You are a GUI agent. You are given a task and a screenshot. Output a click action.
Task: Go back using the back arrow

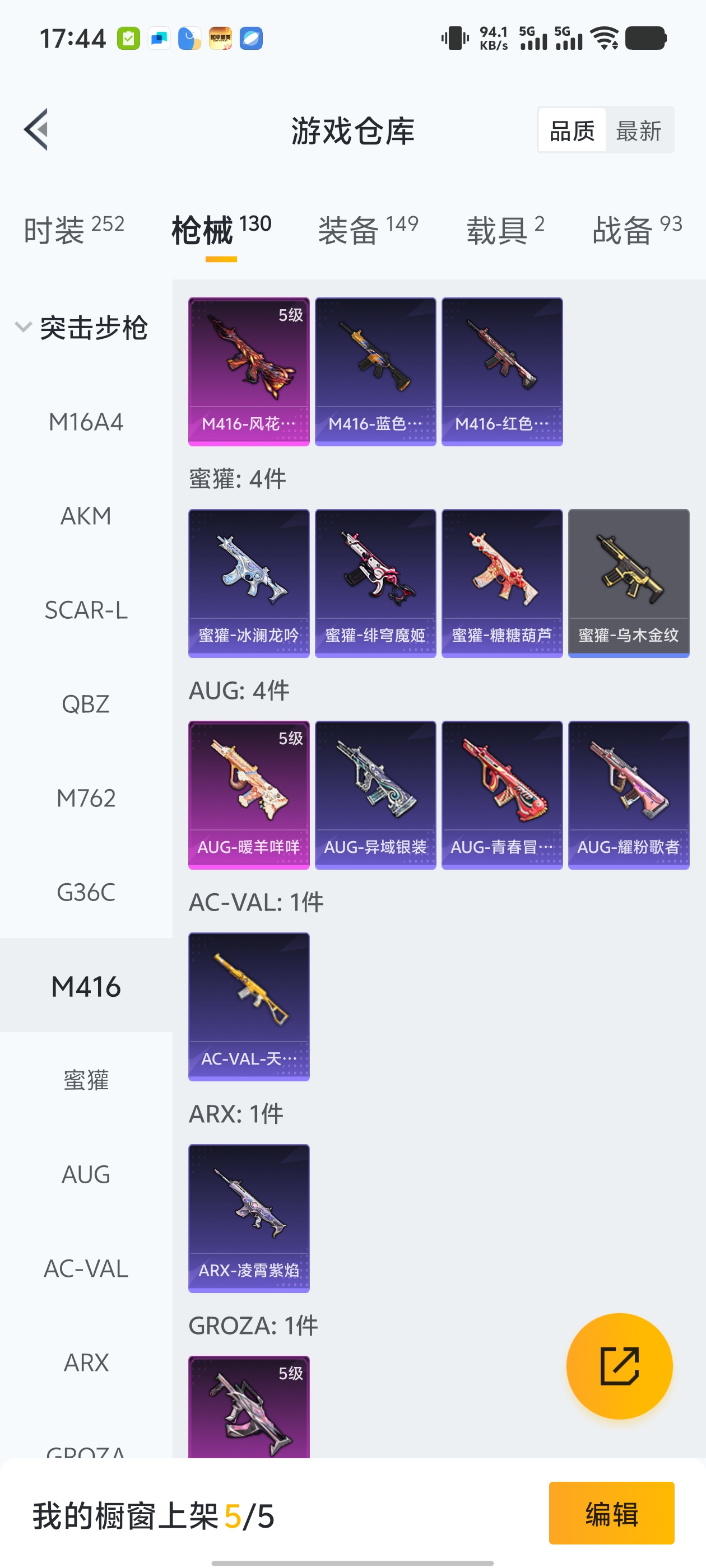(x=36, y=130)
